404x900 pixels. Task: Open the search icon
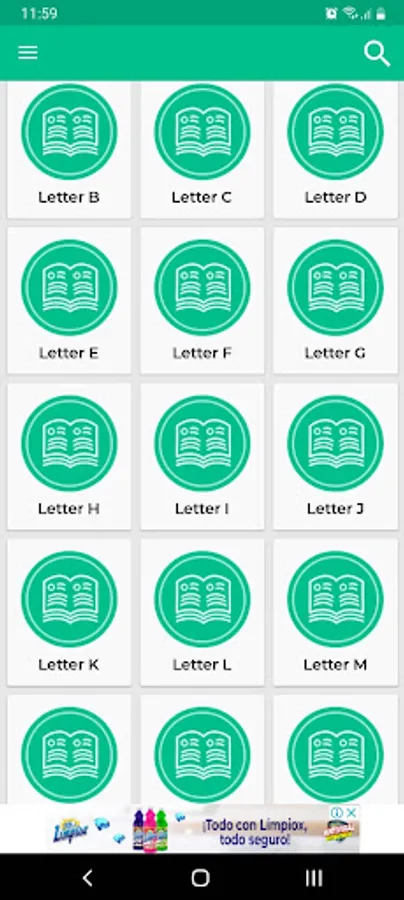coord(377,54)
